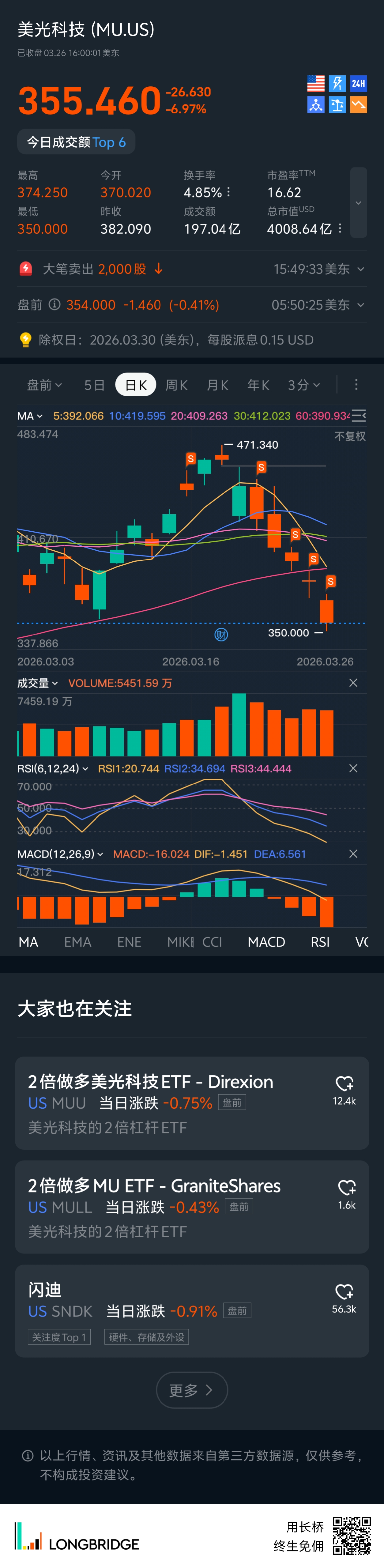Select the EMA indicator
The image size is (384, 1568).
pyautogui.click(x=78, y=942)
